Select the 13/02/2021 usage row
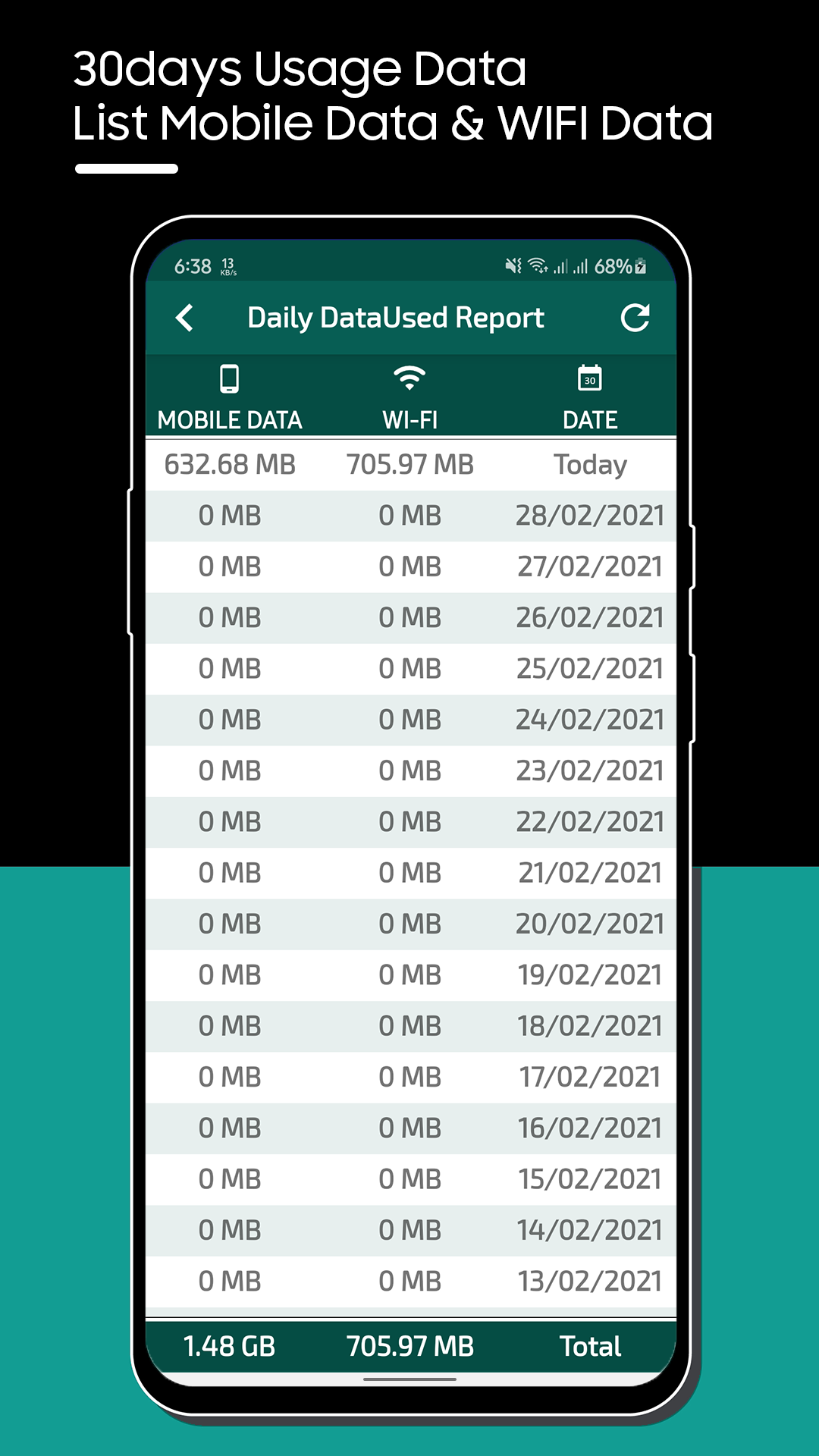The width and height of the screenshot is (819, 1456). (x=409, y=1282)
